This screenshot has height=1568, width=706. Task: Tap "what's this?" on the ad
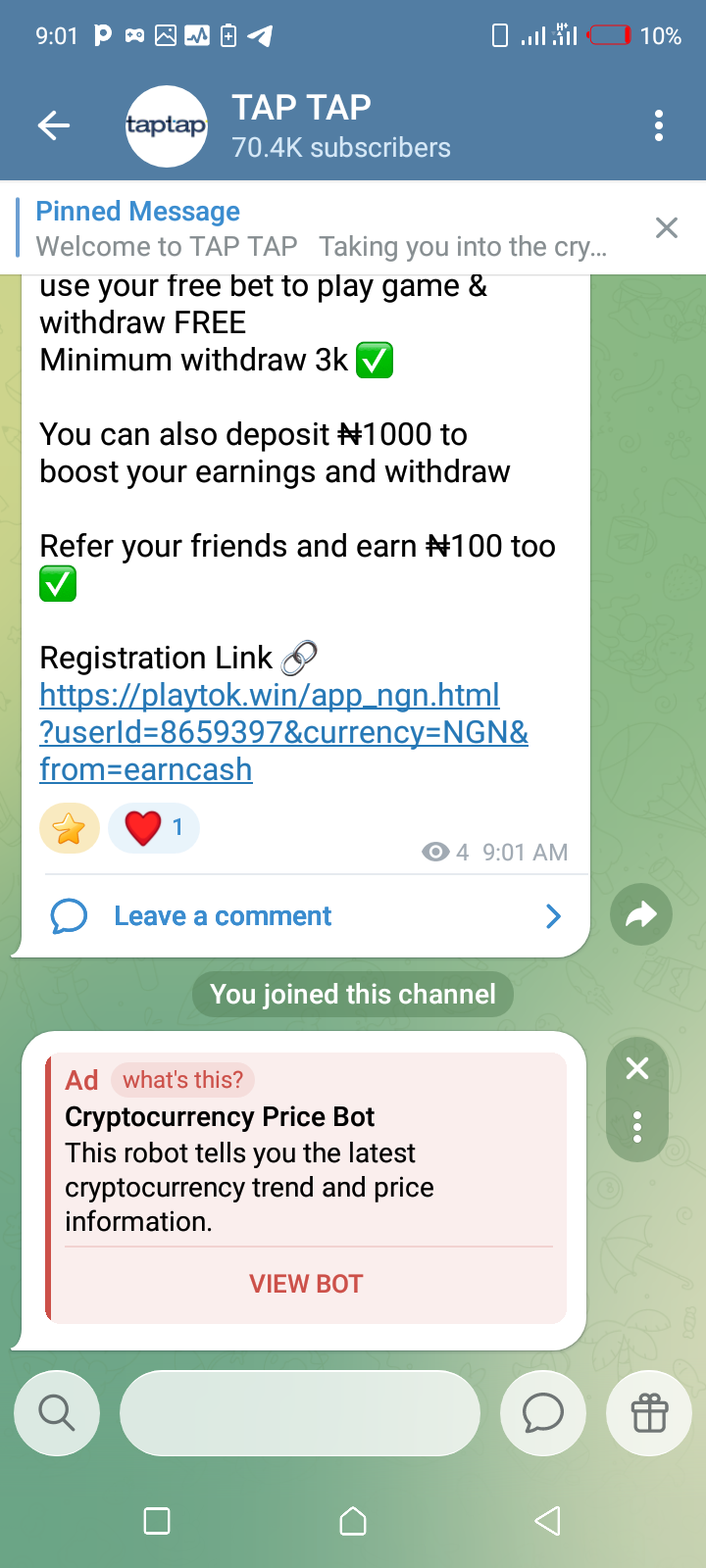182,1080
